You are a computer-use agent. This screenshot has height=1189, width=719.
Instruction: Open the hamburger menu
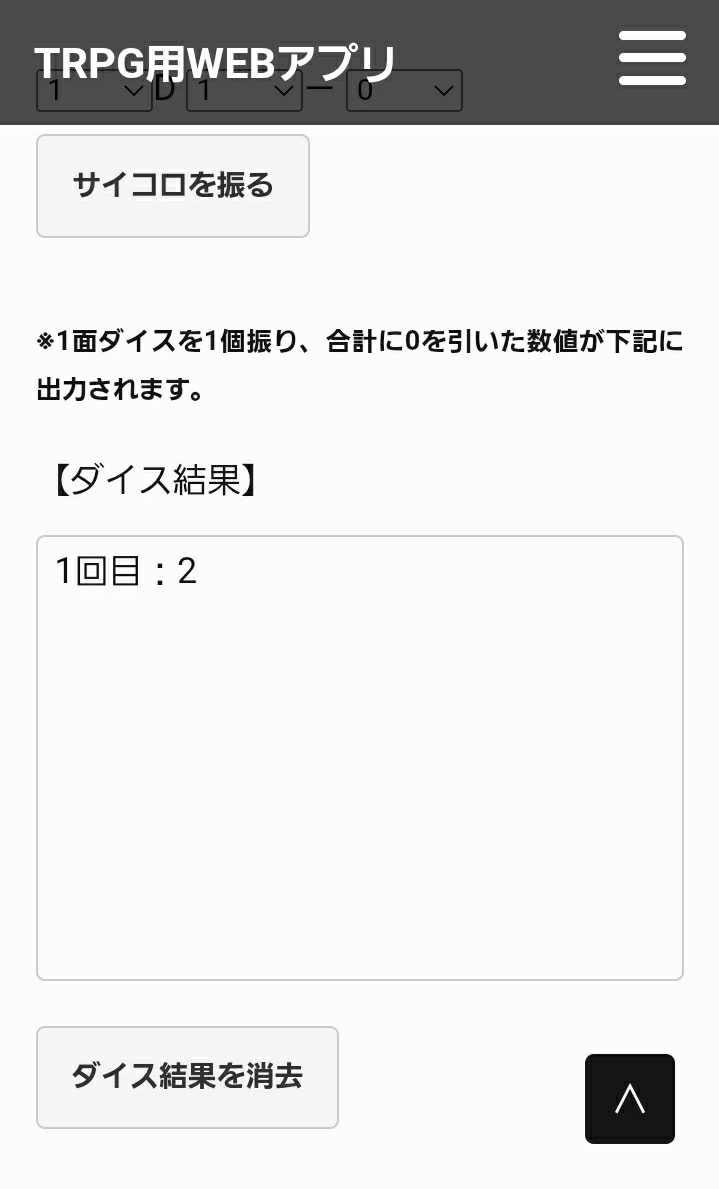[652, 58]
